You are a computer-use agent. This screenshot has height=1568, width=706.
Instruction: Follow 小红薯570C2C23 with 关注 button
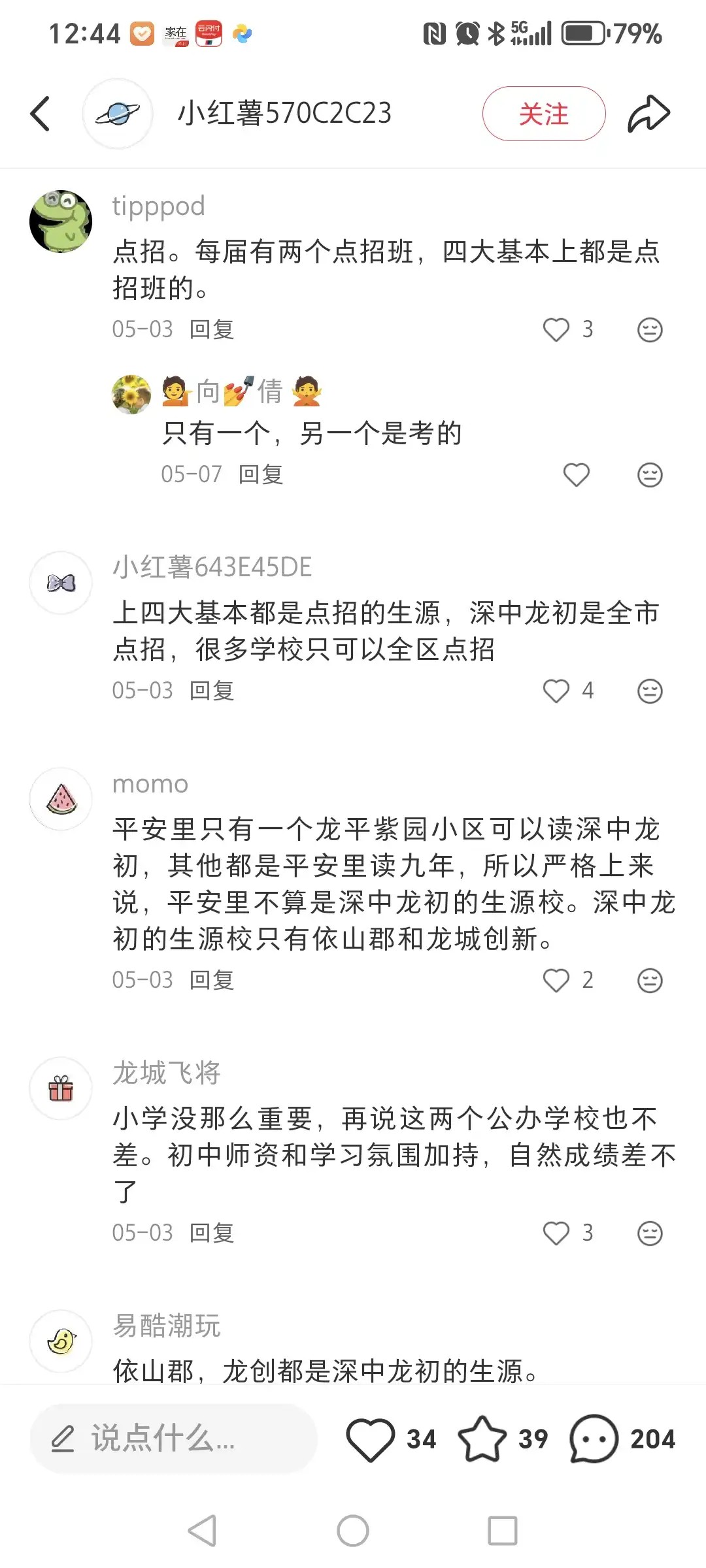(x=543, y=114)
